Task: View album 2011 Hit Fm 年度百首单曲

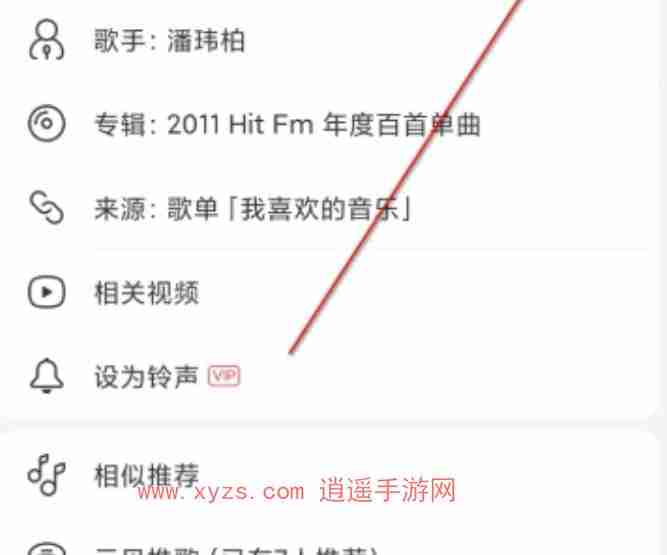Action: coord(288,125)
